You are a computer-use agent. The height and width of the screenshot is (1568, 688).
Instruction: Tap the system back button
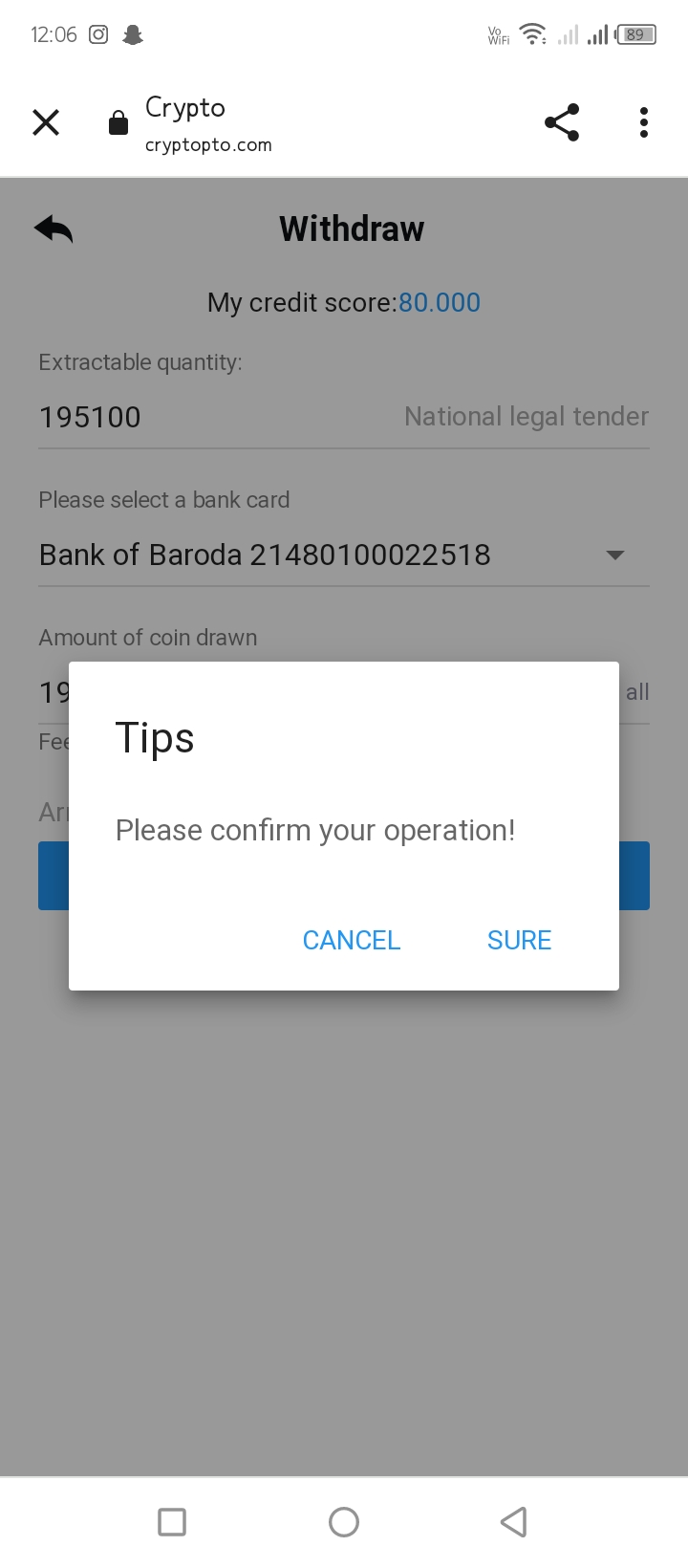pos(514,1521)
